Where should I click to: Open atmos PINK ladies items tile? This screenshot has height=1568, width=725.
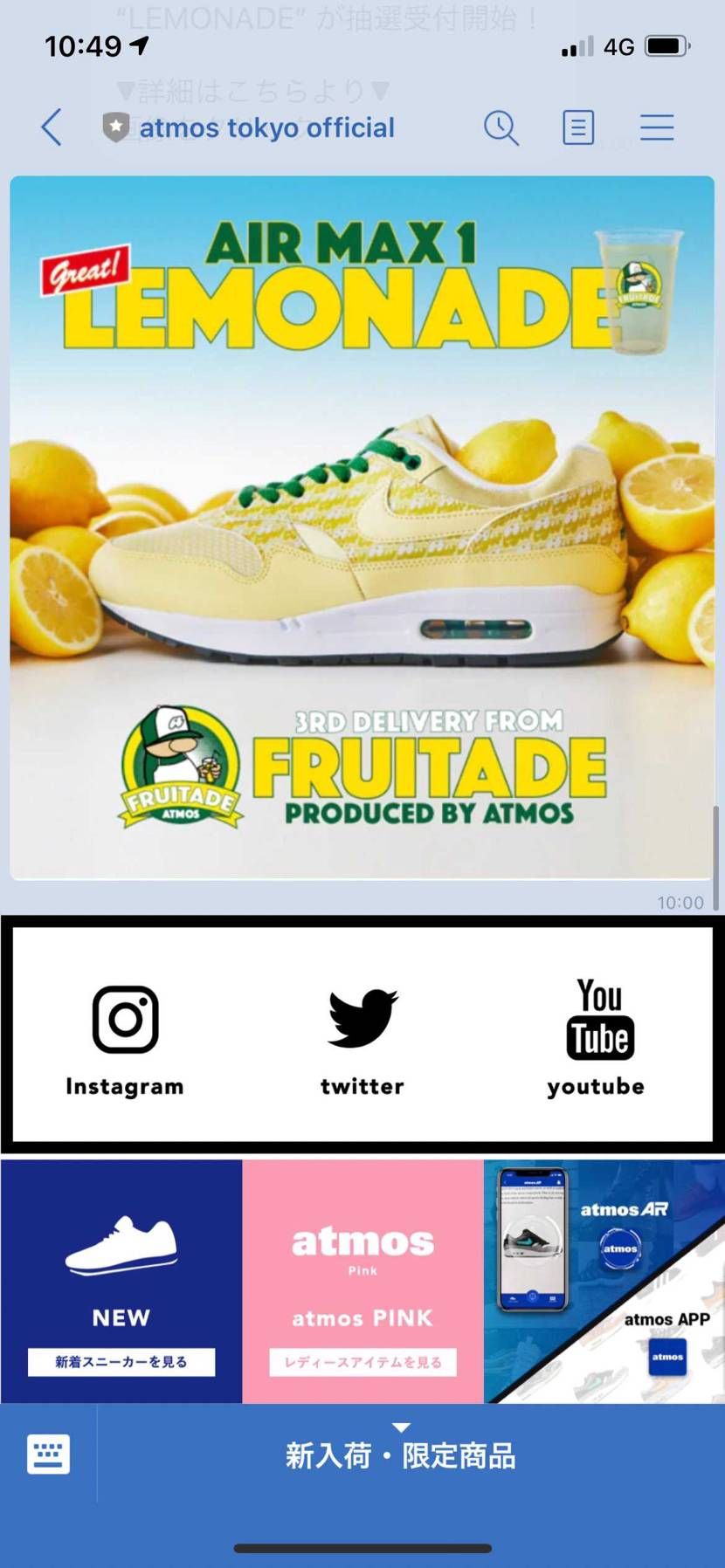tap(362, 1282)
